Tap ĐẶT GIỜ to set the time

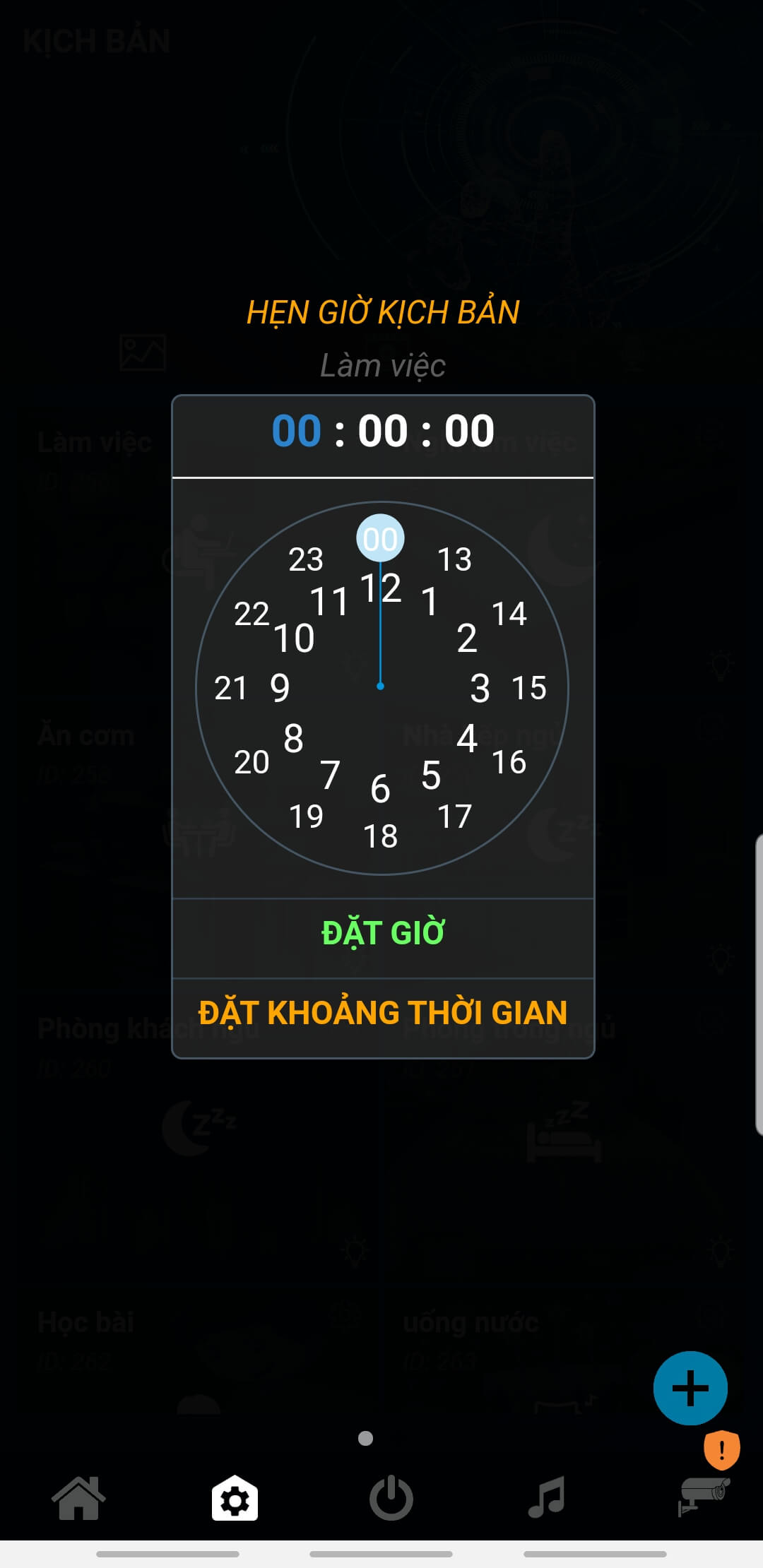coord(382,933)
